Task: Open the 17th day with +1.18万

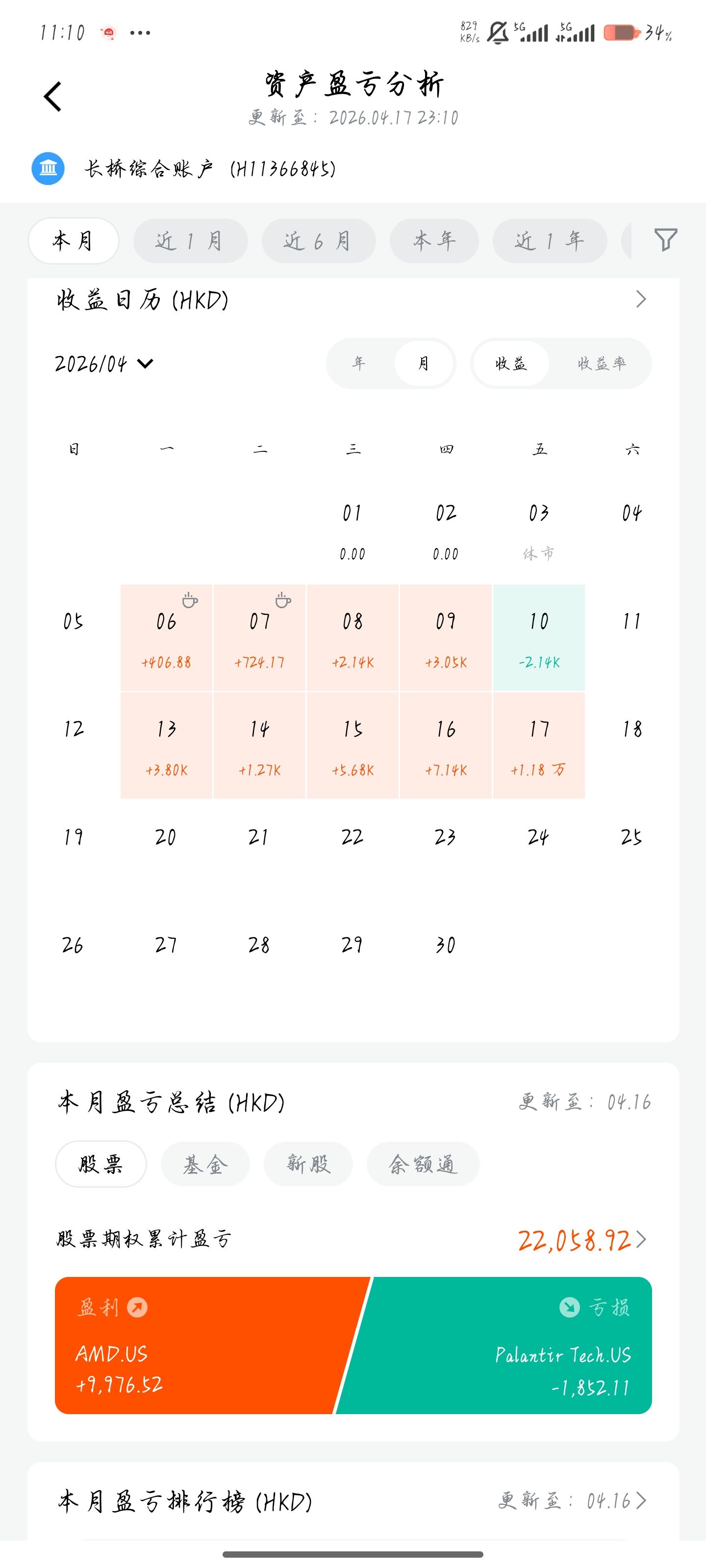Action: (x=538, y=746)
